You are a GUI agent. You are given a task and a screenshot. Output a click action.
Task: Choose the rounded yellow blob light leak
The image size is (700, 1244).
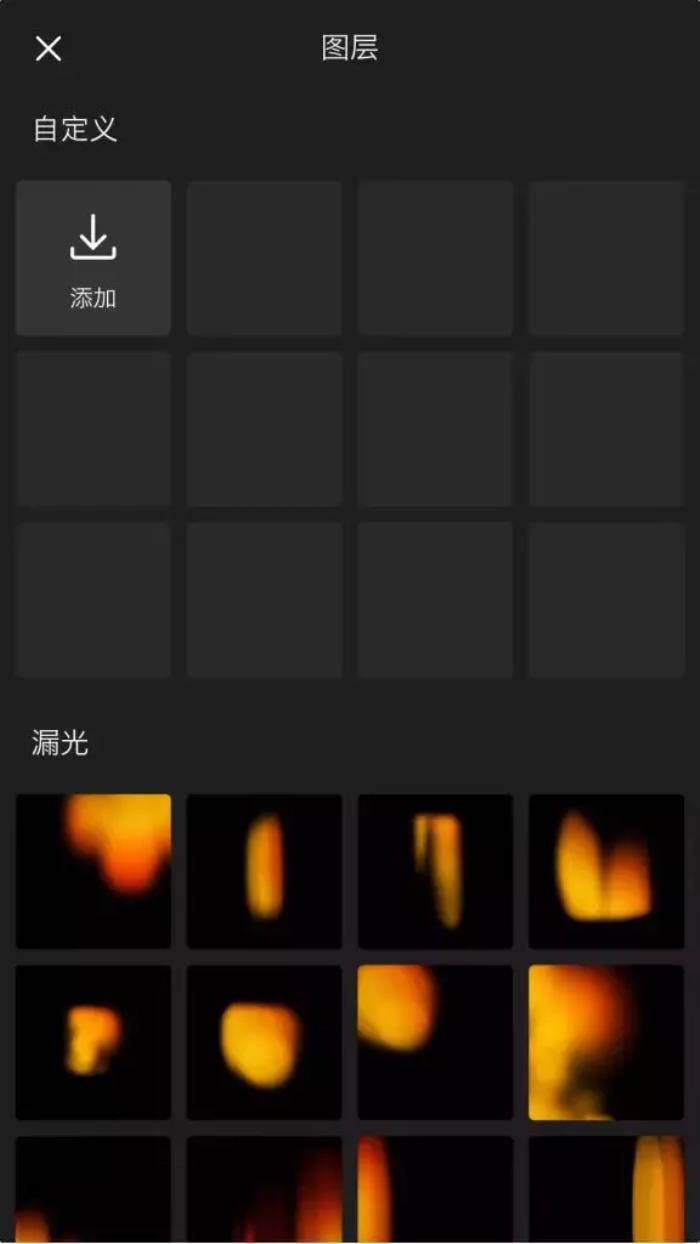tap(264, 1042)
